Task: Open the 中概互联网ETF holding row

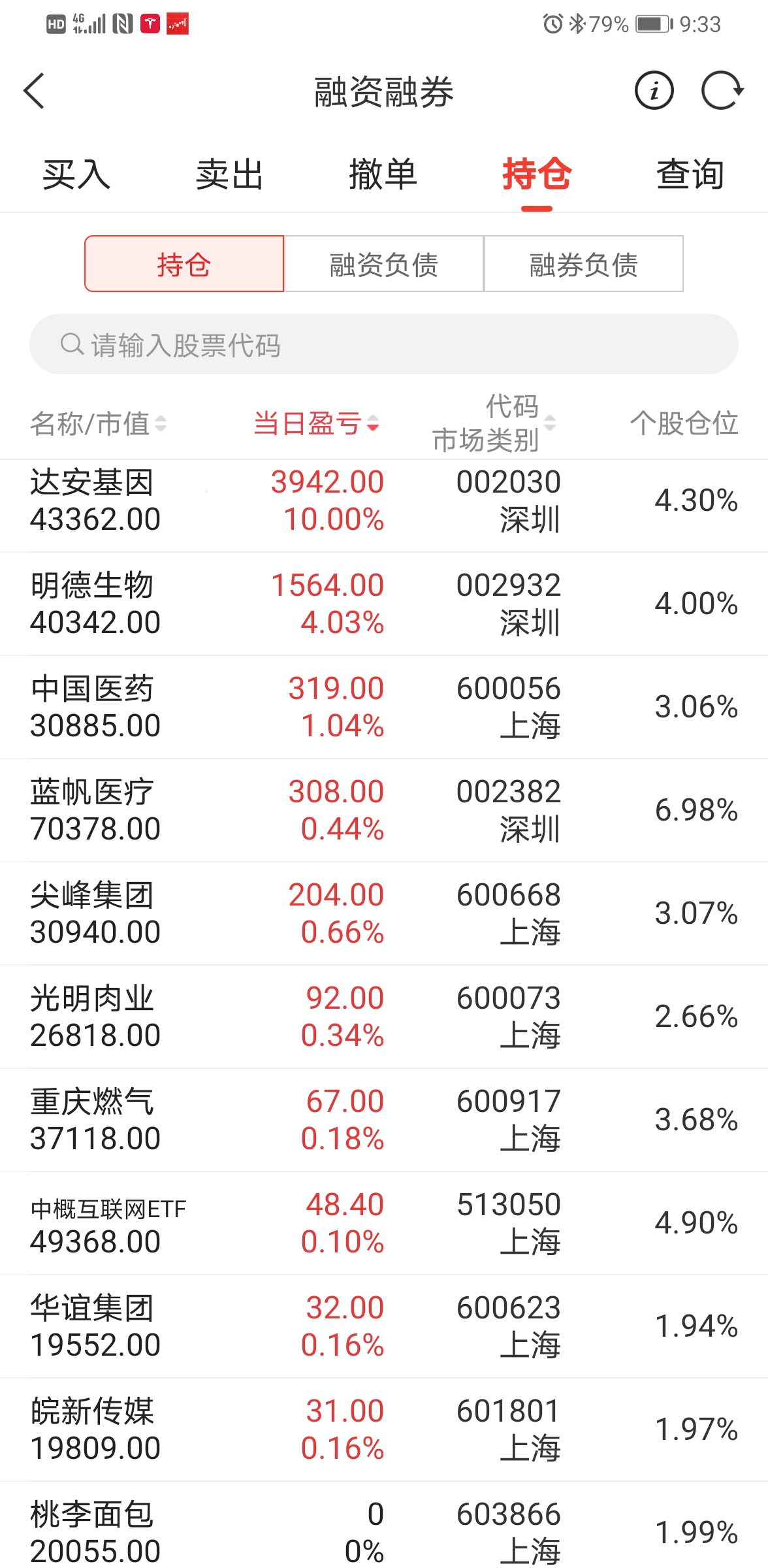Action: click(x=384, y=1223)
